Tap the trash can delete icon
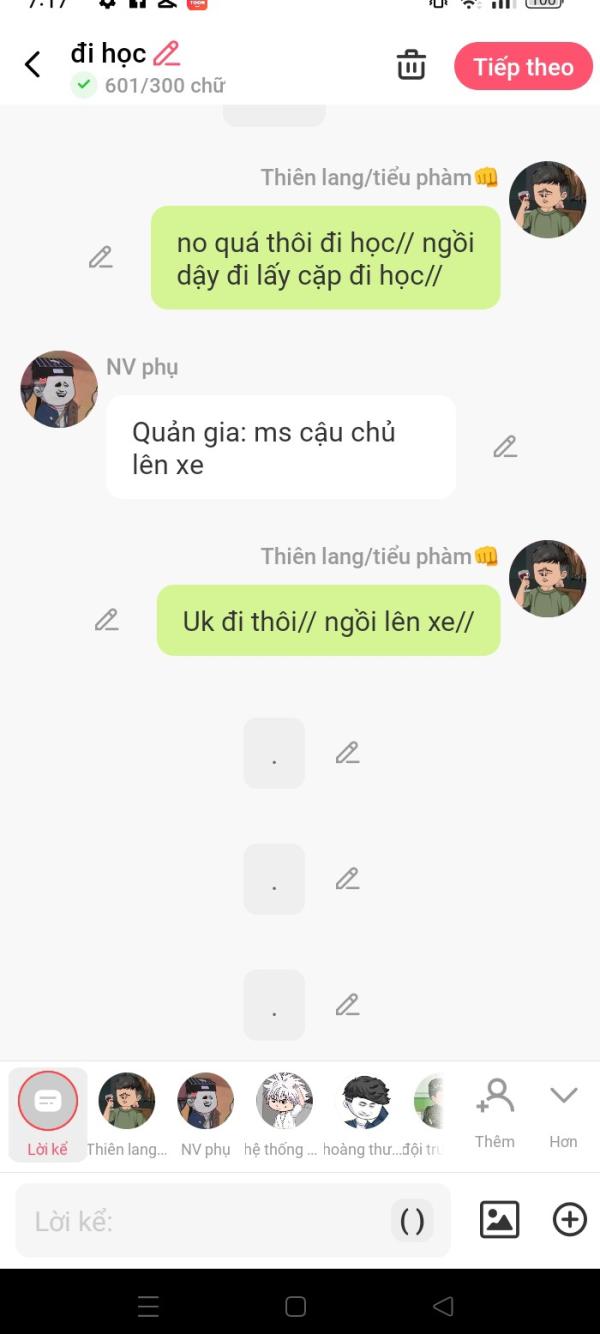Viewport: 600px width, 1334px height. pos(411,66)
